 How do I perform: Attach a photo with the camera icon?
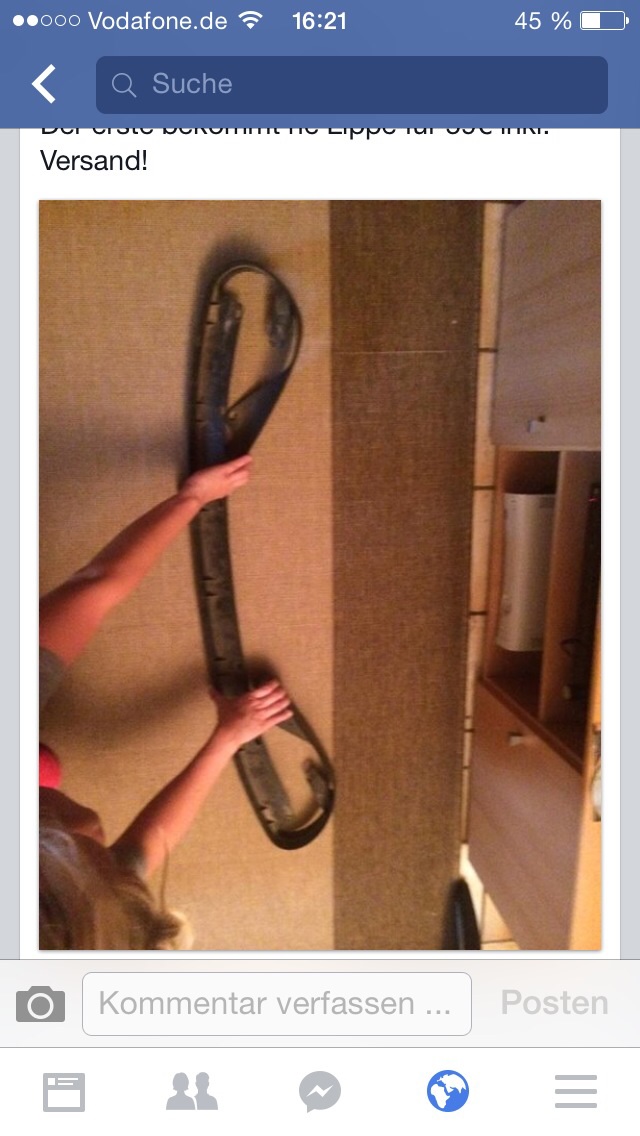(x=40, y=1004)
